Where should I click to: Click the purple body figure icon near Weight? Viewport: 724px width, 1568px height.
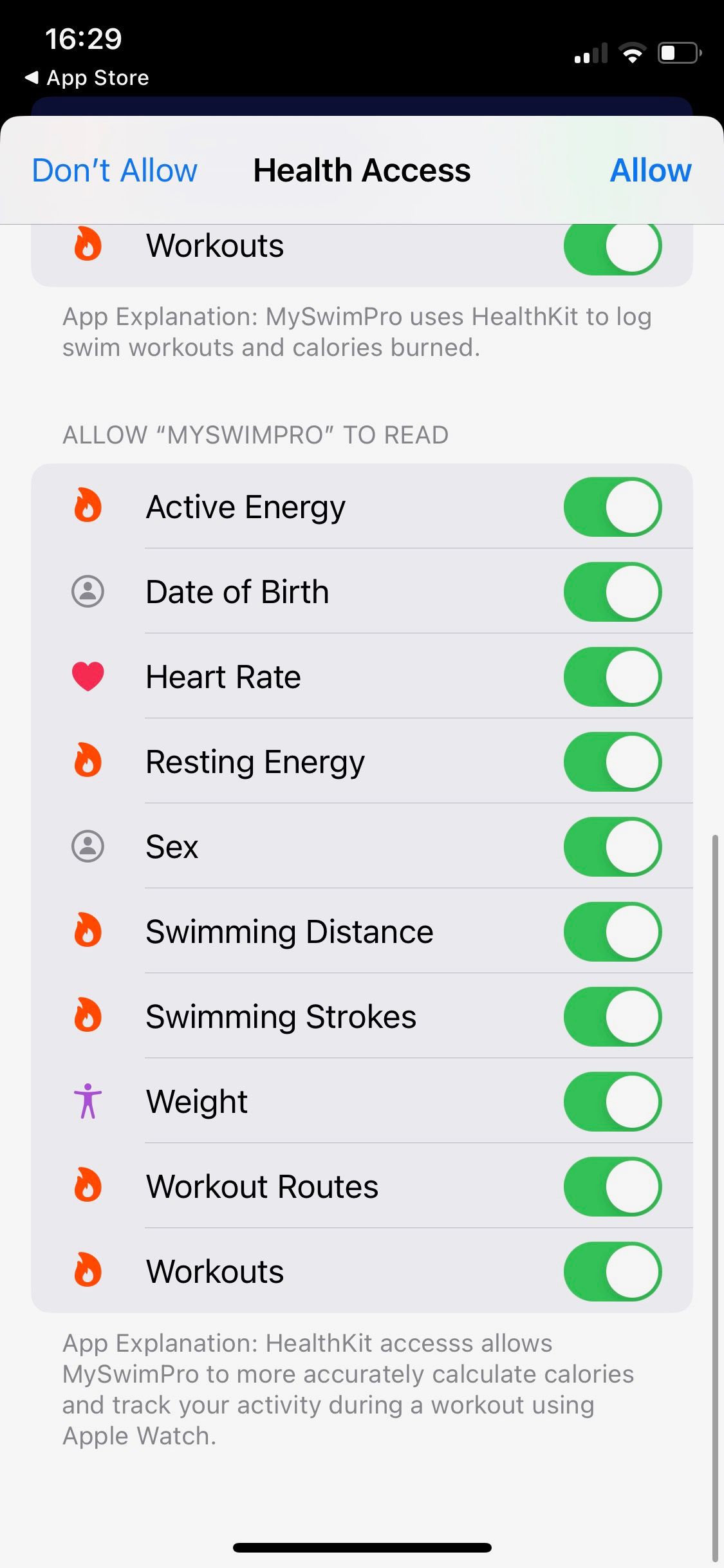(x=88, y=1101)
